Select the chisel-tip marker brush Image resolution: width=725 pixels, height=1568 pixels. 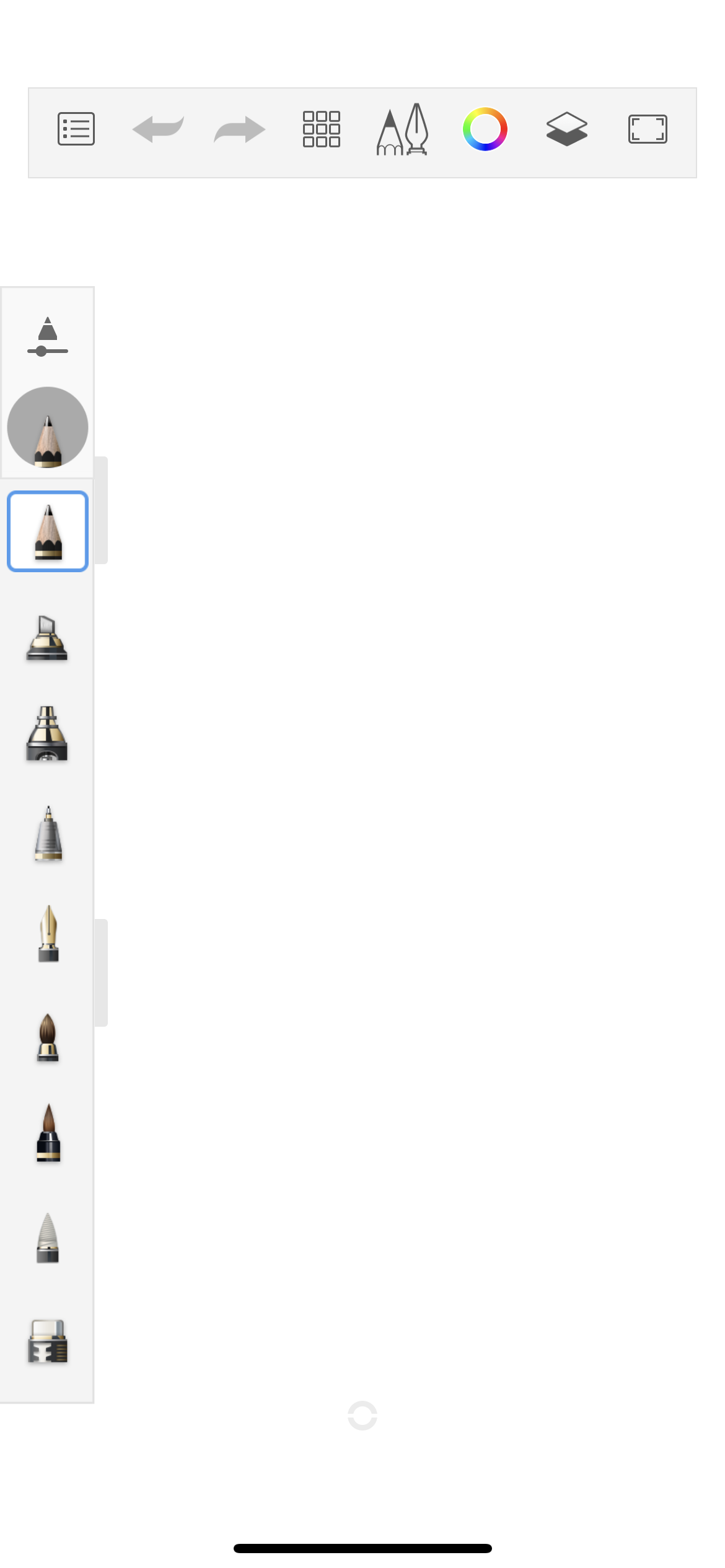click(x=47, y=638)
